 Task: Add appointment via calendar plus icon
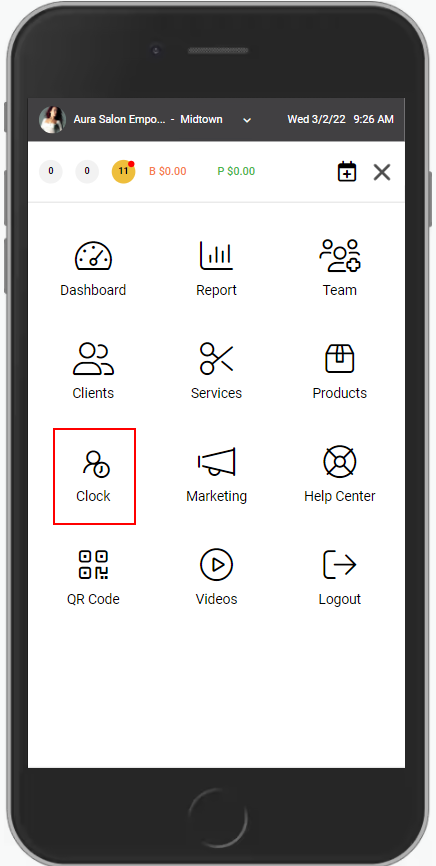[347, 171]
